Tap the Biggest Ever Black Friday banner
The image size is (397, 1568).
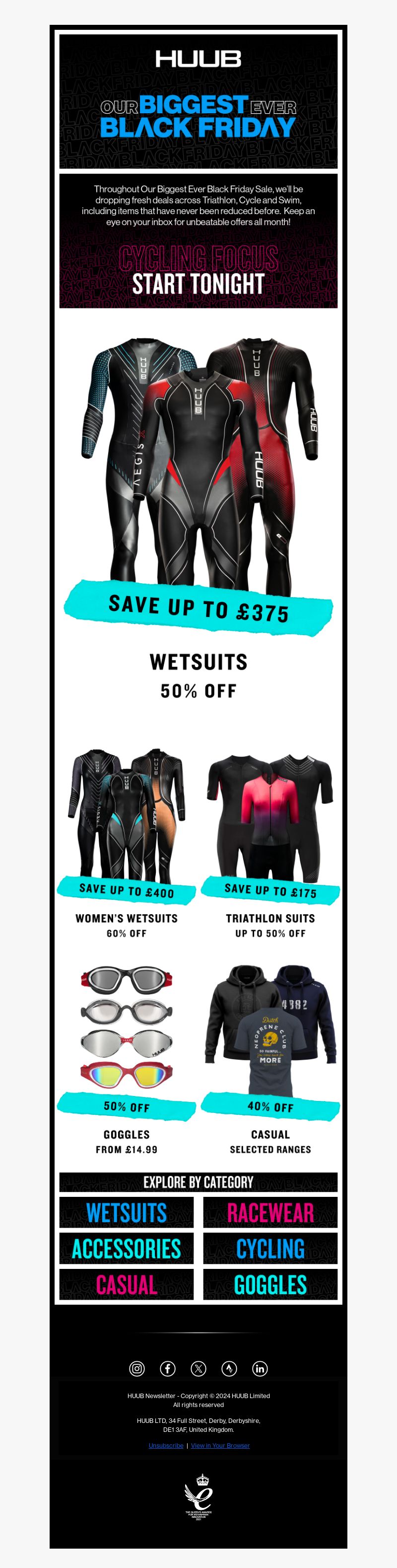[198, 116]
